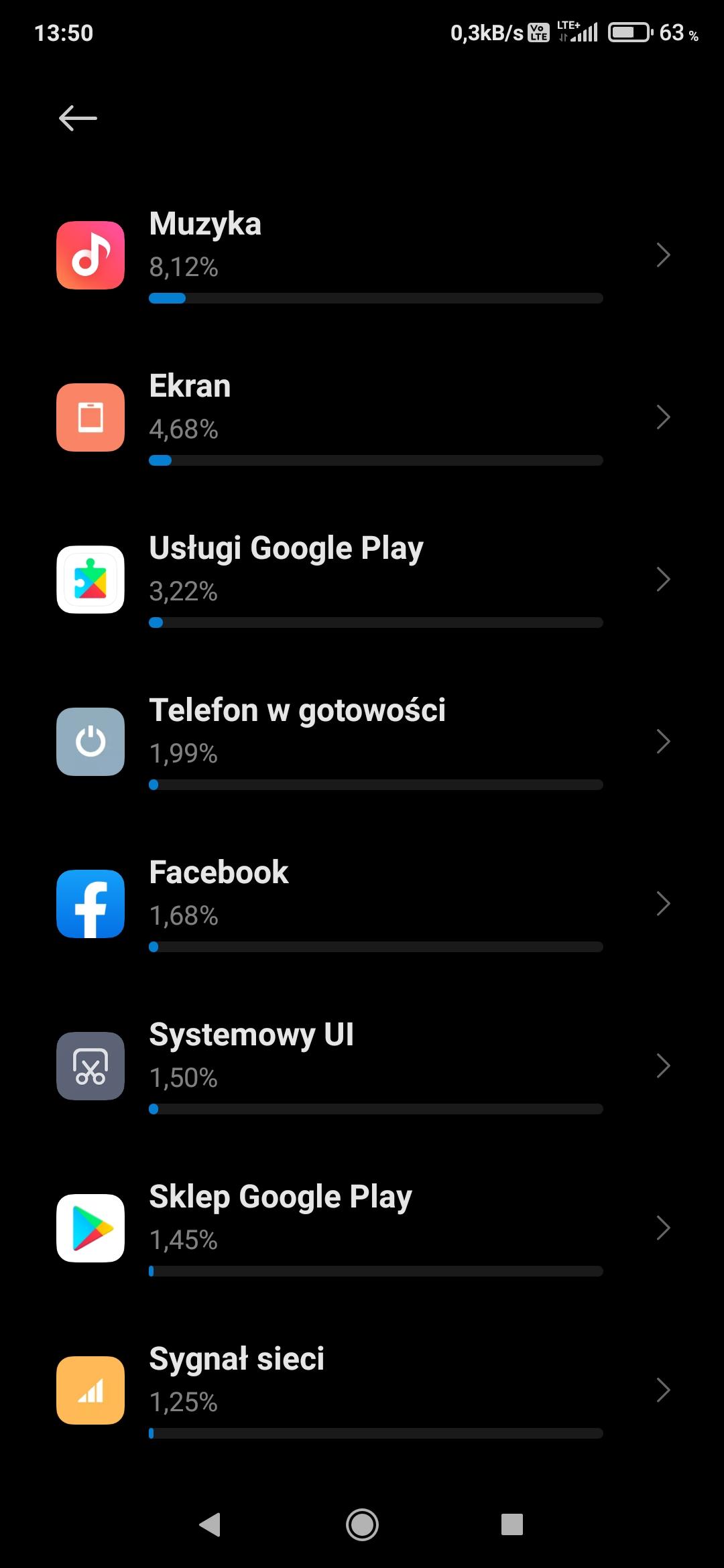View Sygnał sieci battery usage

(362, 1390)
